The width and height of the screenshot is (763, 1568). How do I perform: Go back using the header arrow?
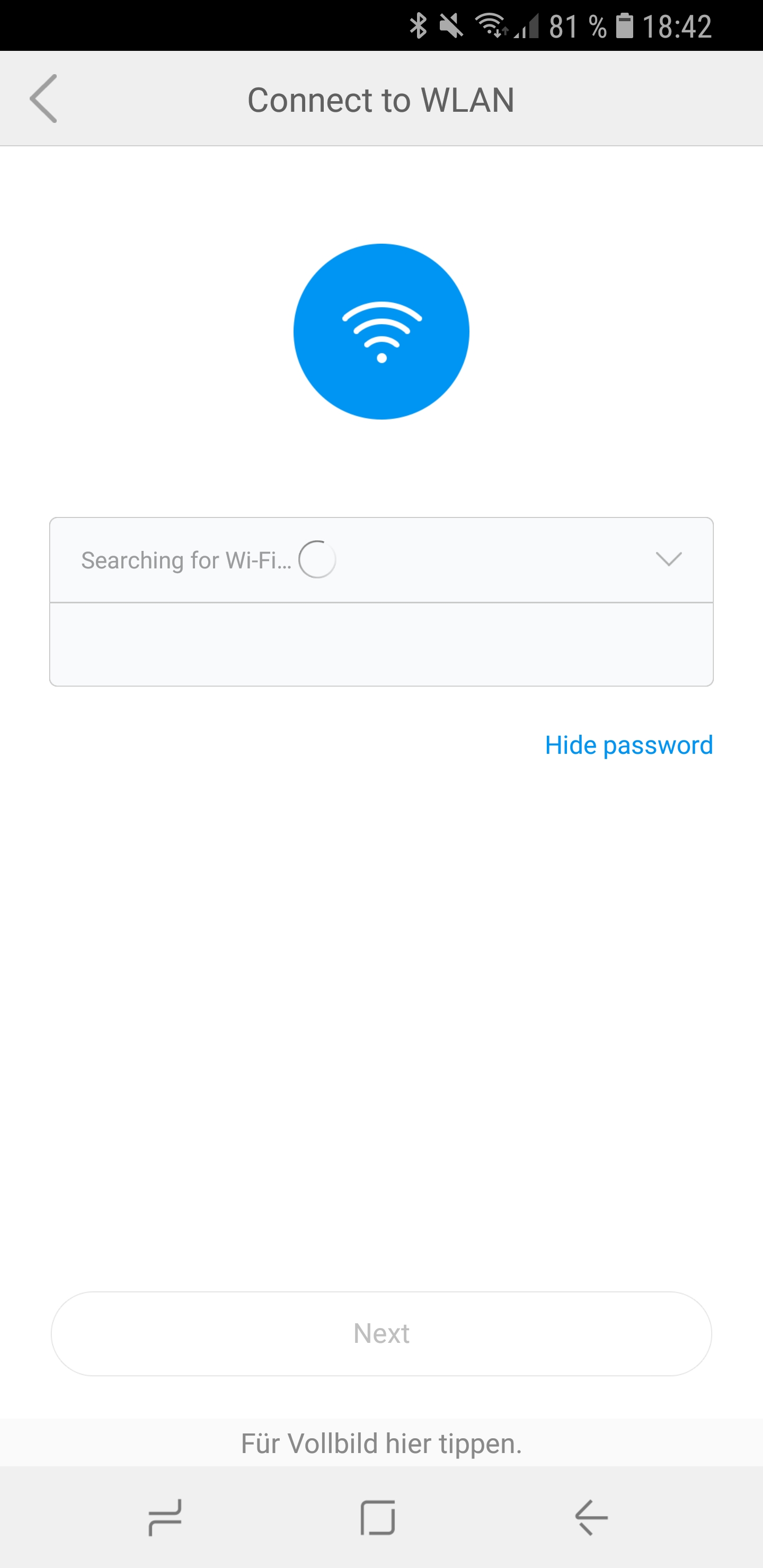pyautogui.click(x=43, y=99)
